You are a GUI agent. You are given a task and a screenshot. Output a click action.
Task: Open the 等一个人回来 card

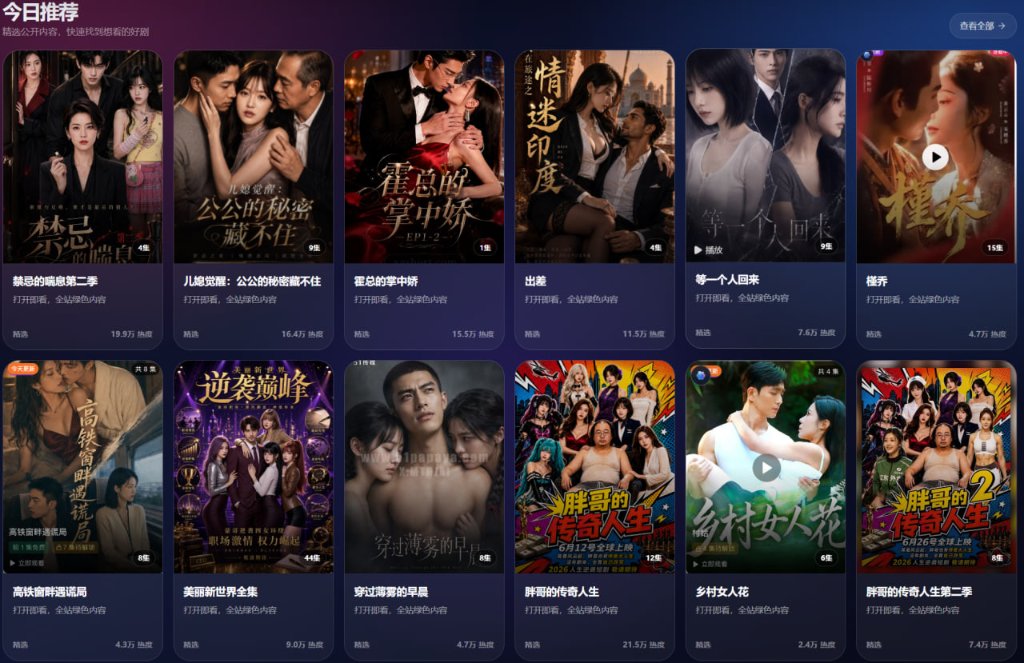pos(765,199)
